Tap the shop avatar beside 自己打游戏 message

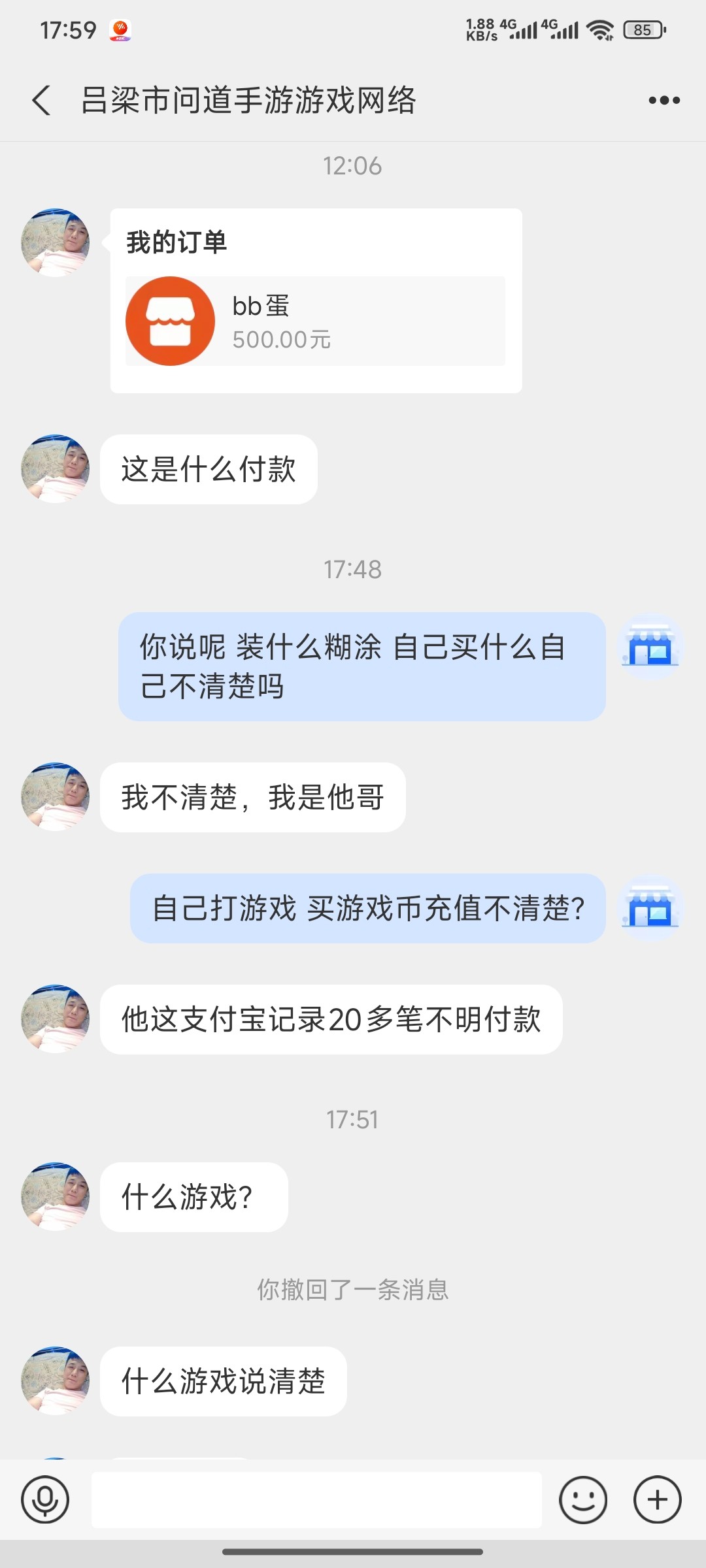650,908
